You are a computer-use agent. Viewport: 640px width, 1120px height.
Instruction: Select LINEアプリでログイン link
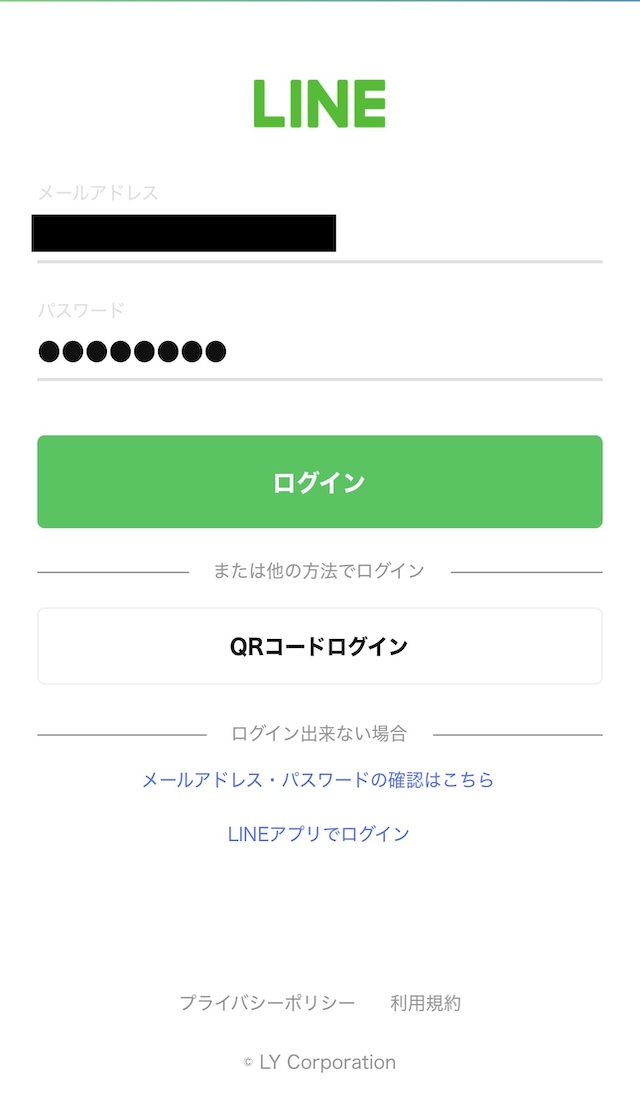pos(319,834)
